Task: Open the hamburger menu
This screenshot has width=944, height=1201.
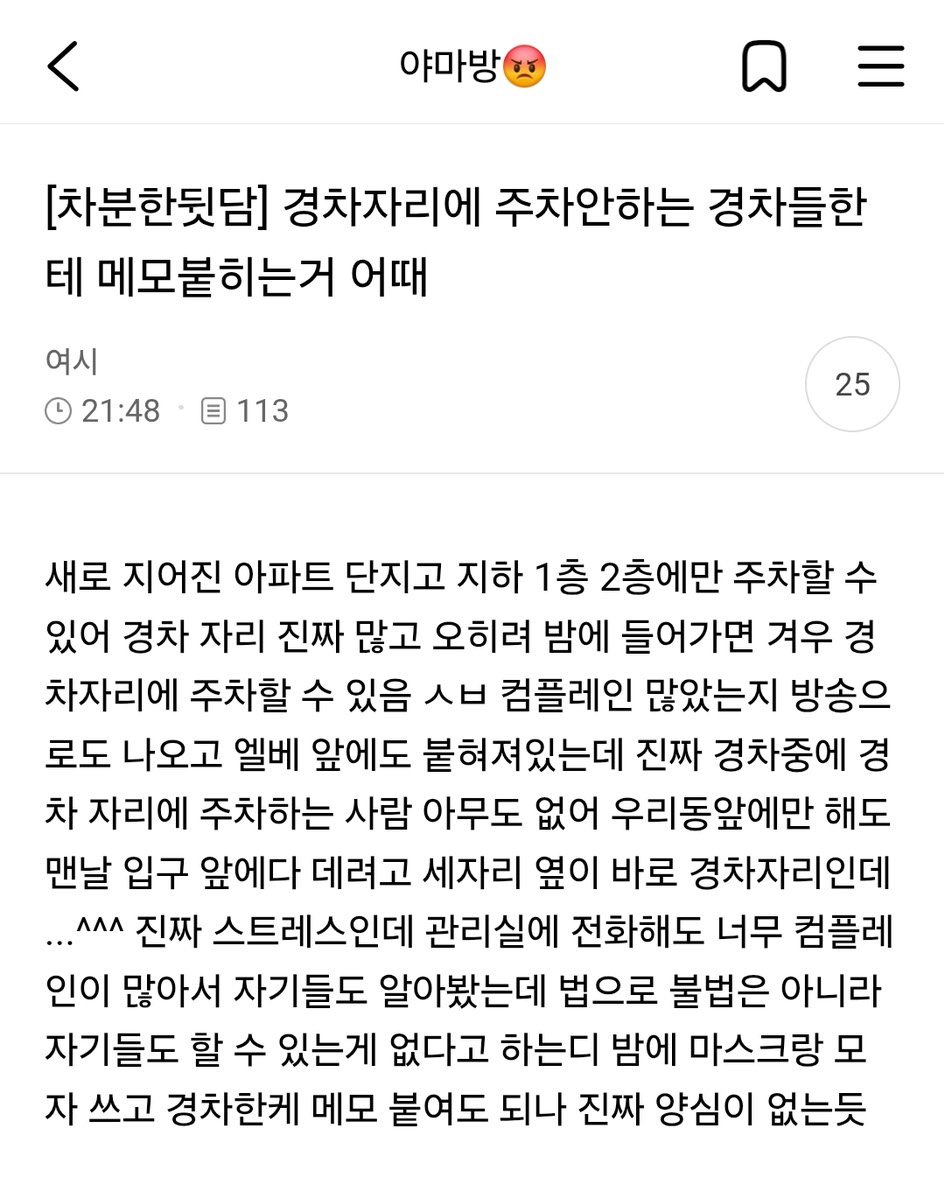Action: 880,67
